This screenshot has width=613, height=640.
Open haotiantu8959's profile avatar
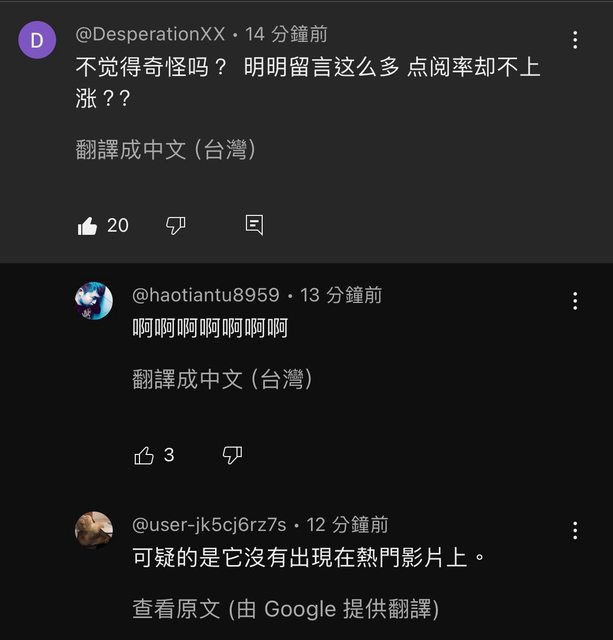click(x=94, y=300)
